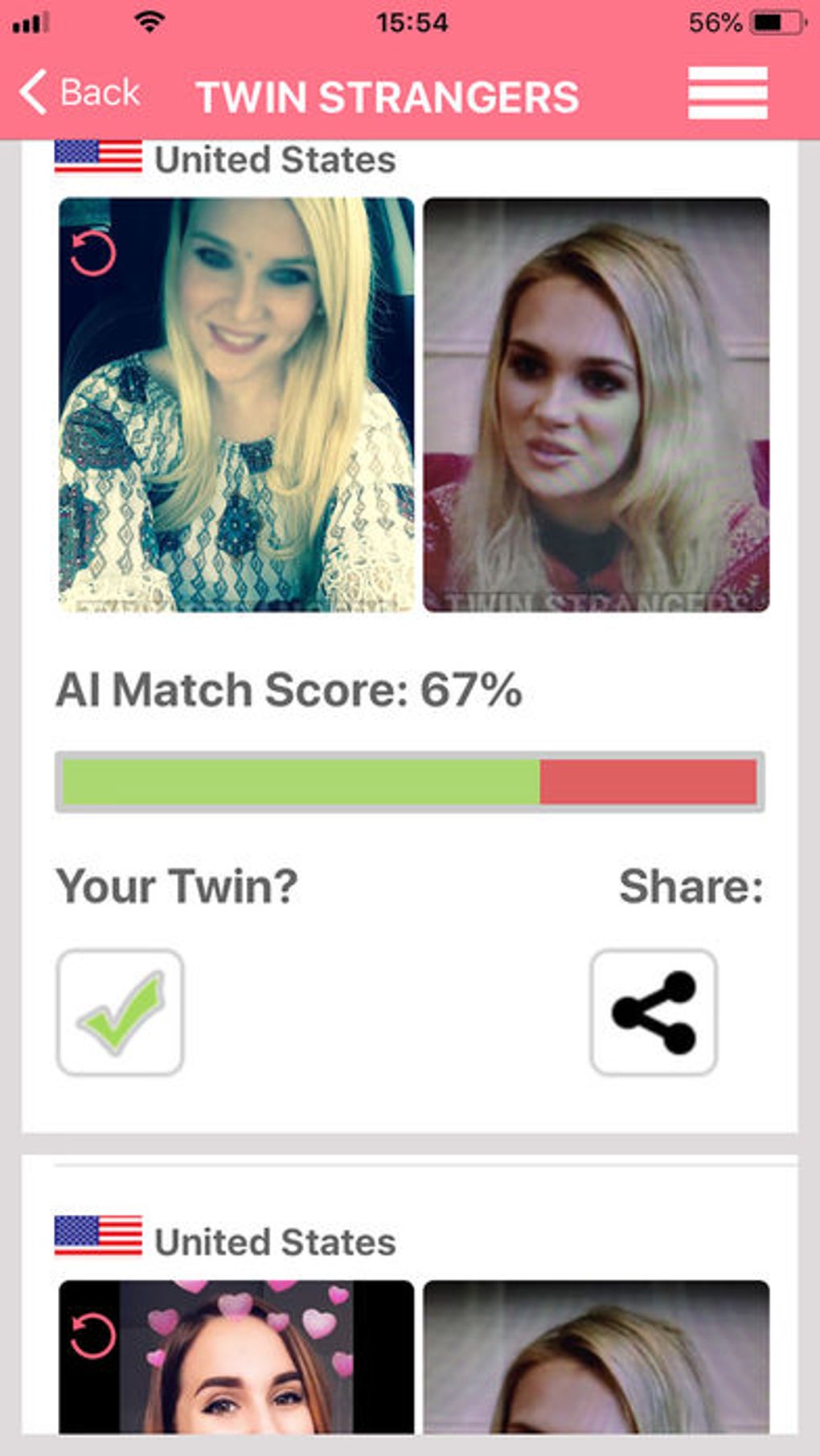The image size is (820, 1456).
Task: Share the 67% match result
Action: point(654,1012)
